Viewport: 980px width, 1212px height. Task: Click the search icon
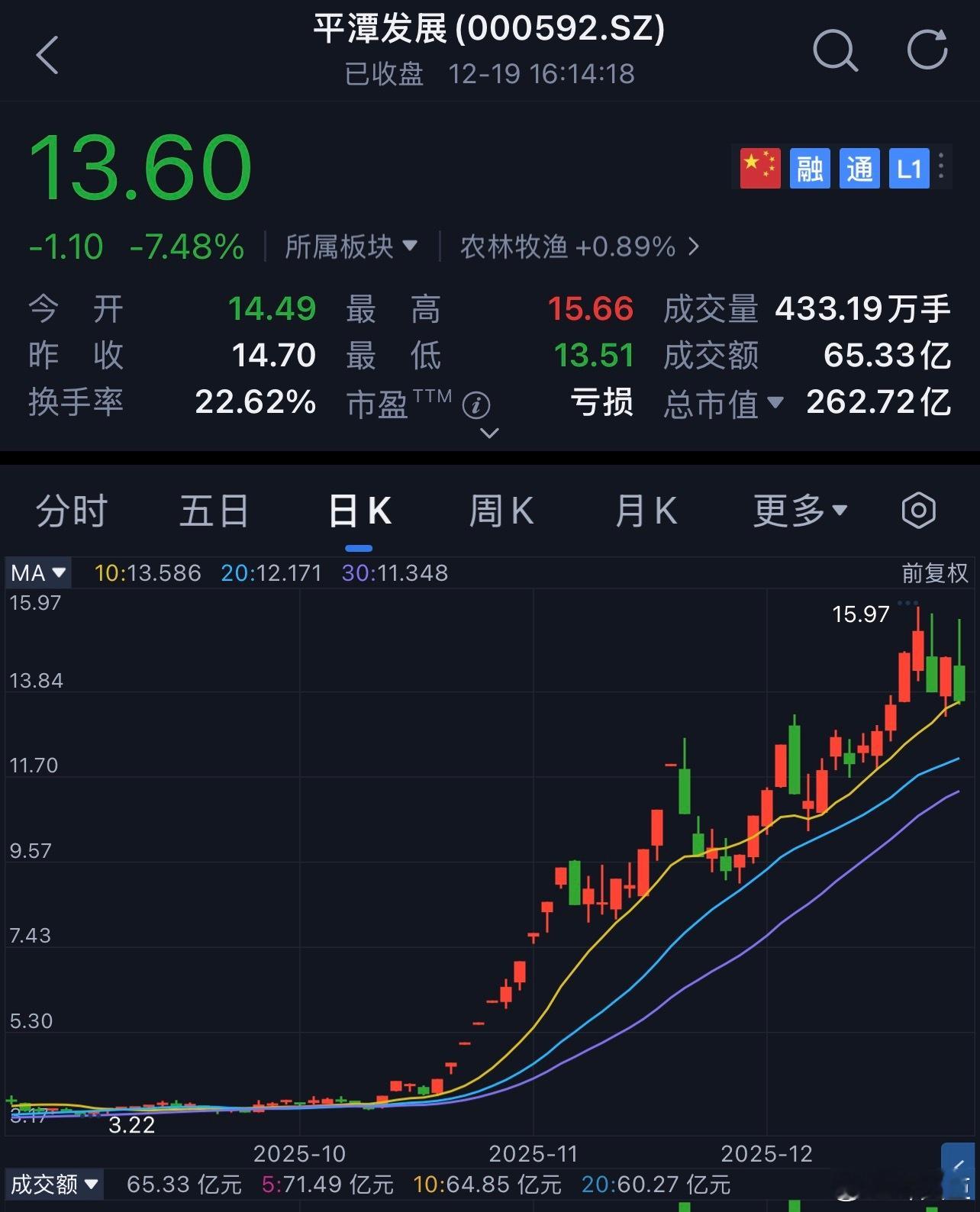click(836, 52)
